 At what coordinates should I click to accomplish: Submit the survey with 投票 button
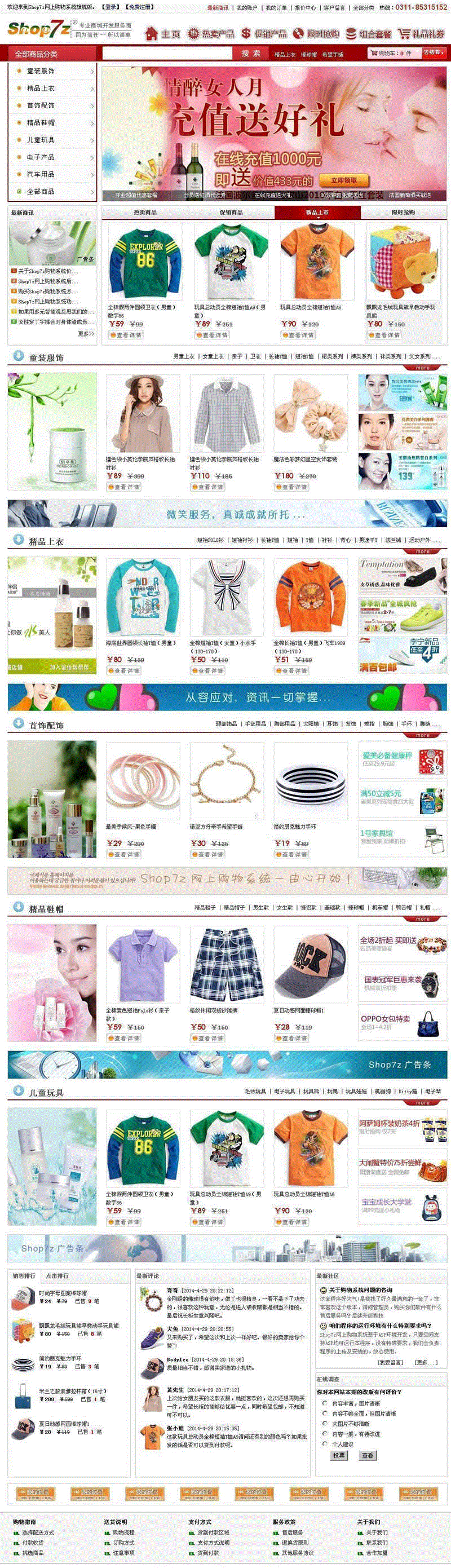pos(339,1455)
